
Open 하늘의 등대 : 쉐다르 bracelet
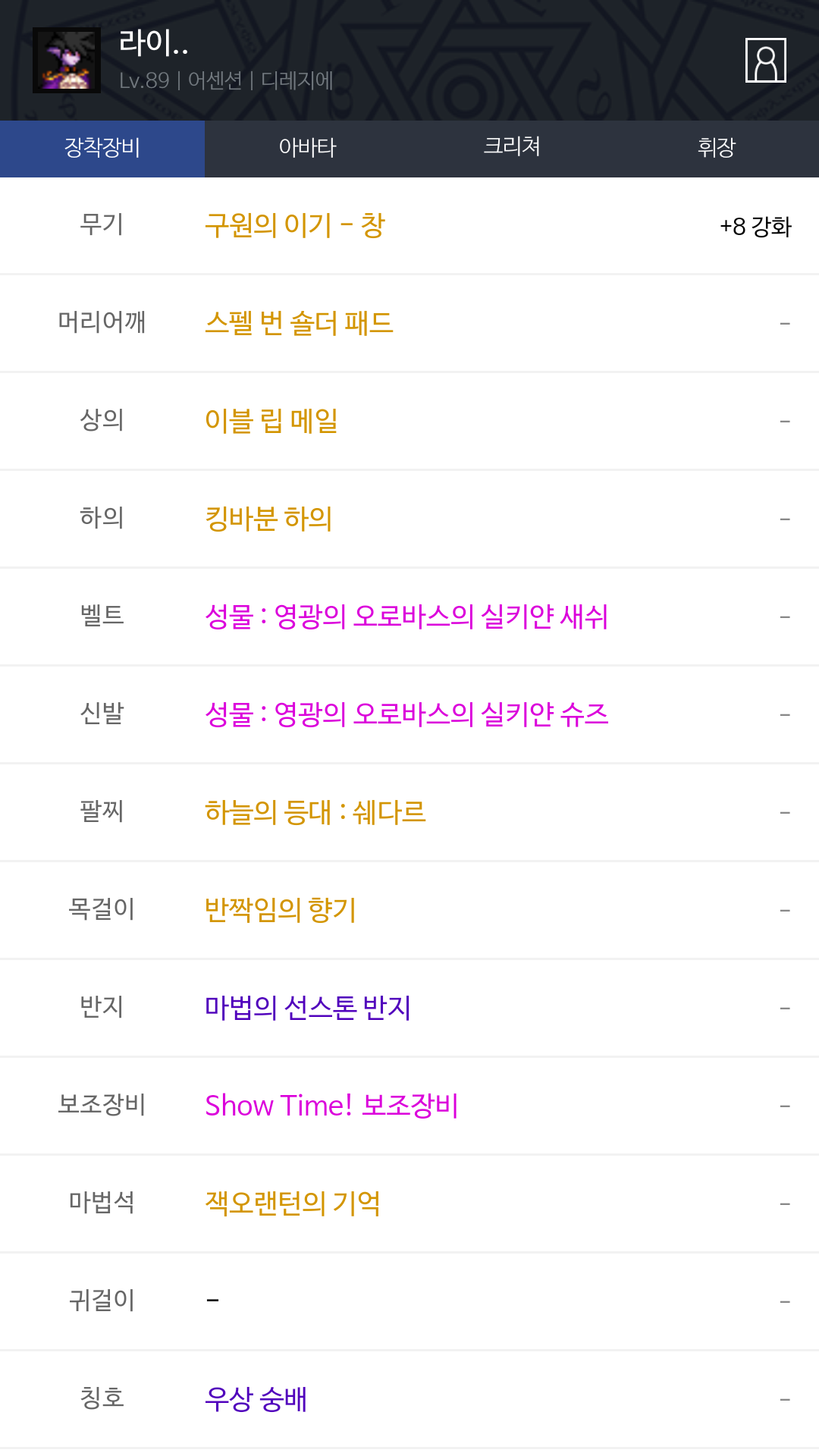click(315, 812)
